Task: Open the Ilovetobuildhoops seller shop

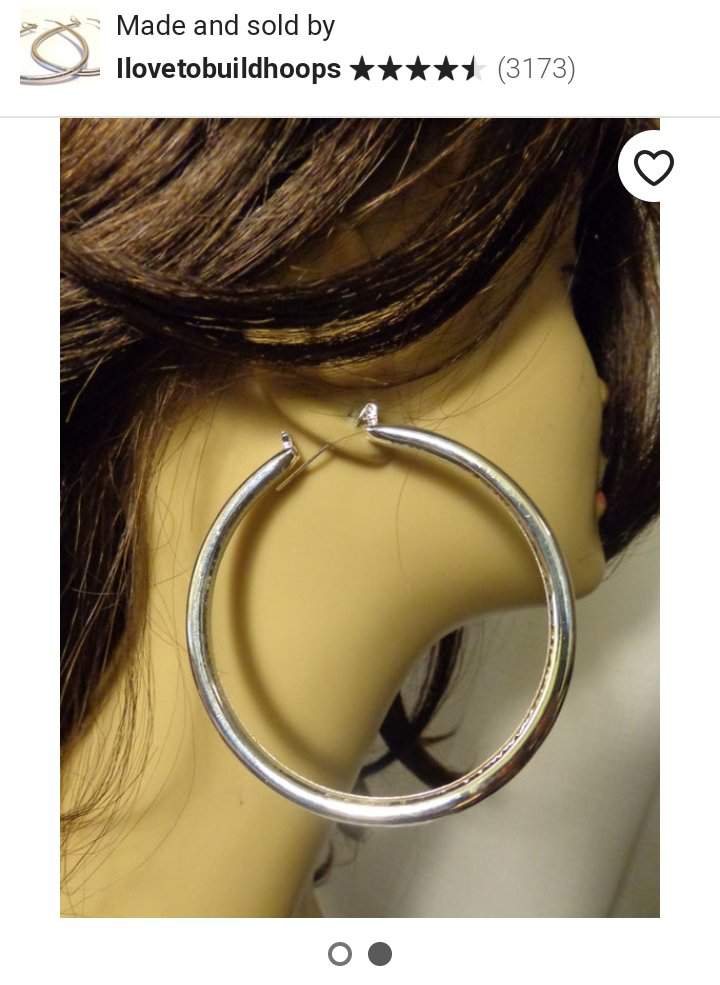Action: click(229, 69)
